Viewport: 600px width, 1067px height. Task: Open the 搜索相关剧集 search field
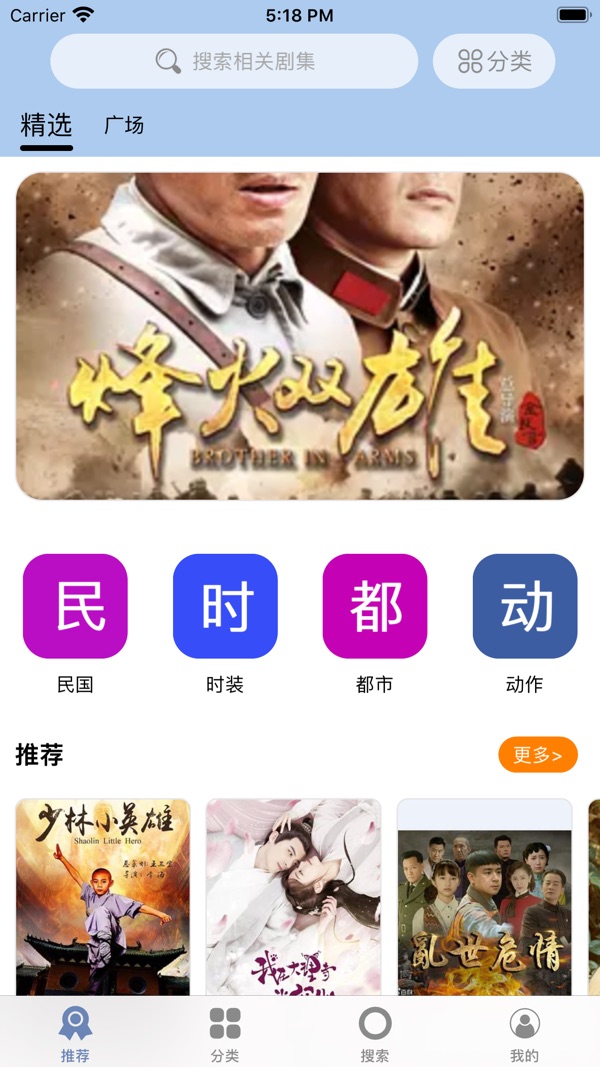[x=234, y=61]
